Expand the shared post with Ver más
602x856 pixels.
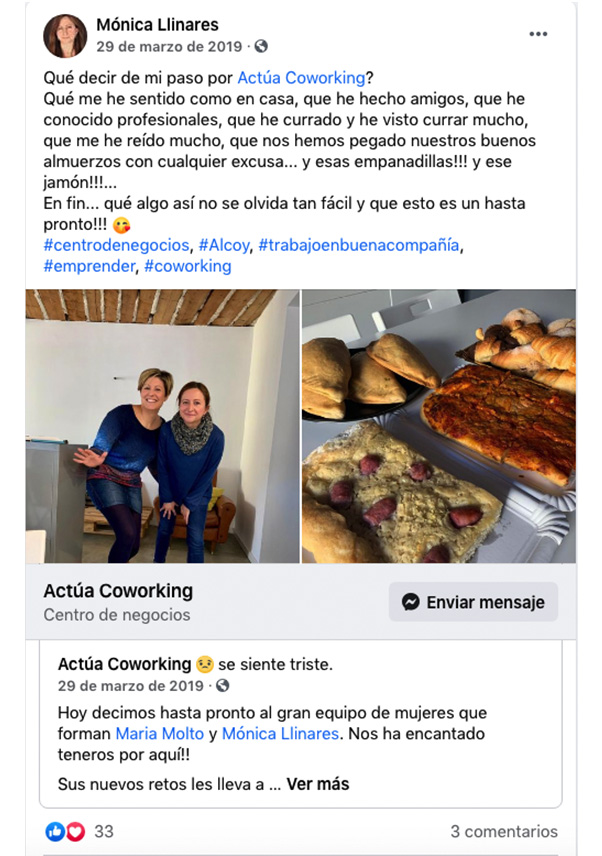318,784
